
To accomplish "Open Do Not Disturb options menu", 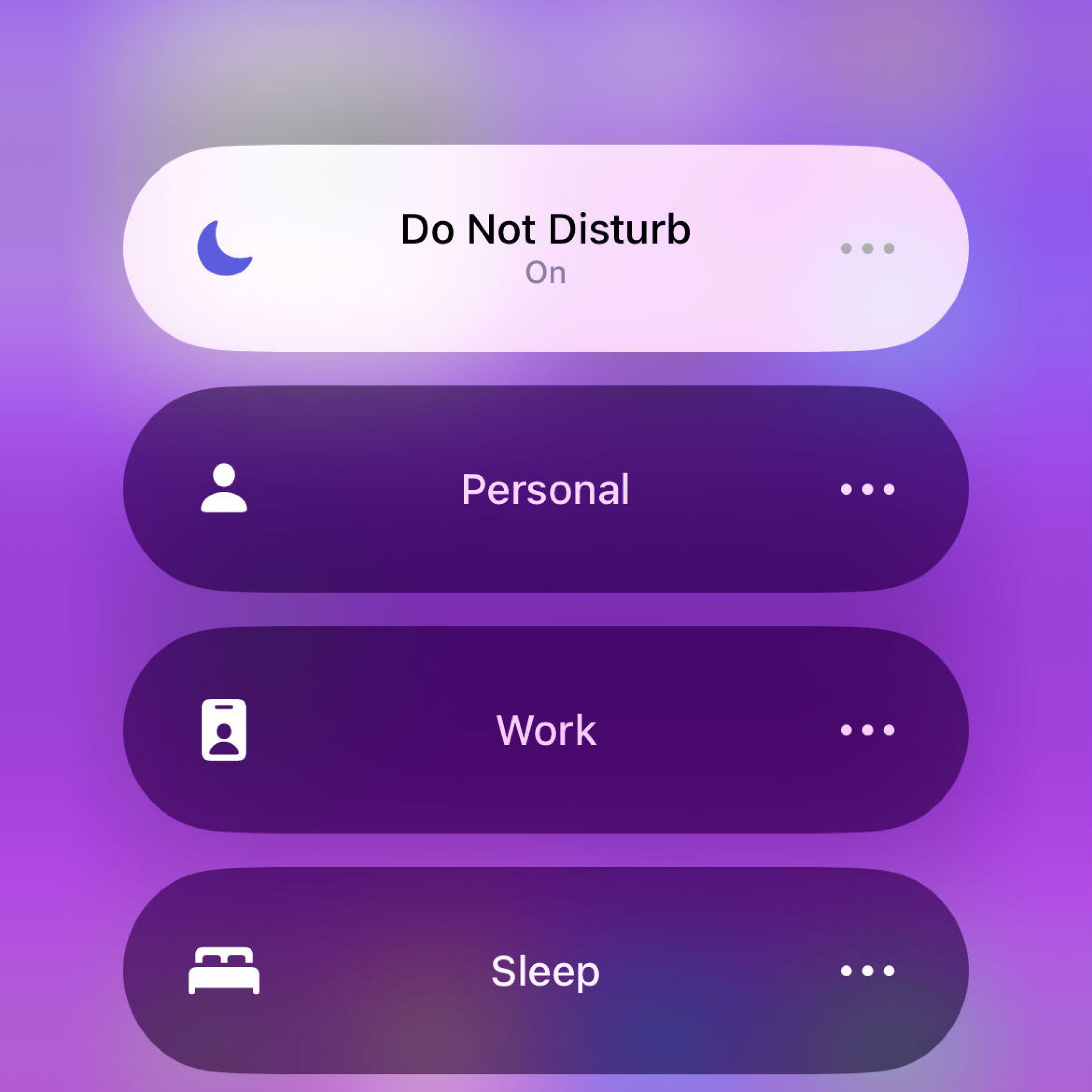I will coord(867,248).
